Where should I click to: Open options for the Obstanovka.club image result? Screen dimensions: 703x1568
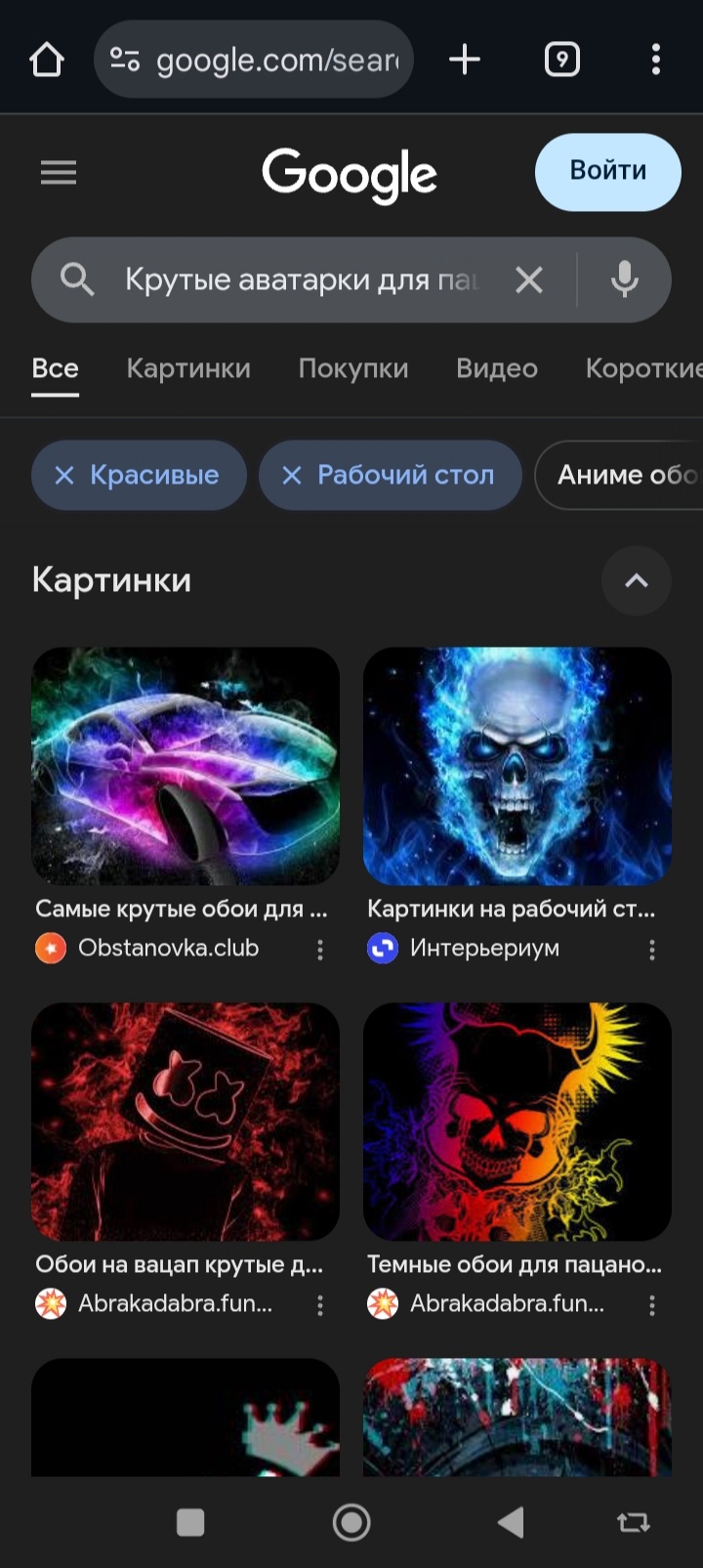(319, 949)
